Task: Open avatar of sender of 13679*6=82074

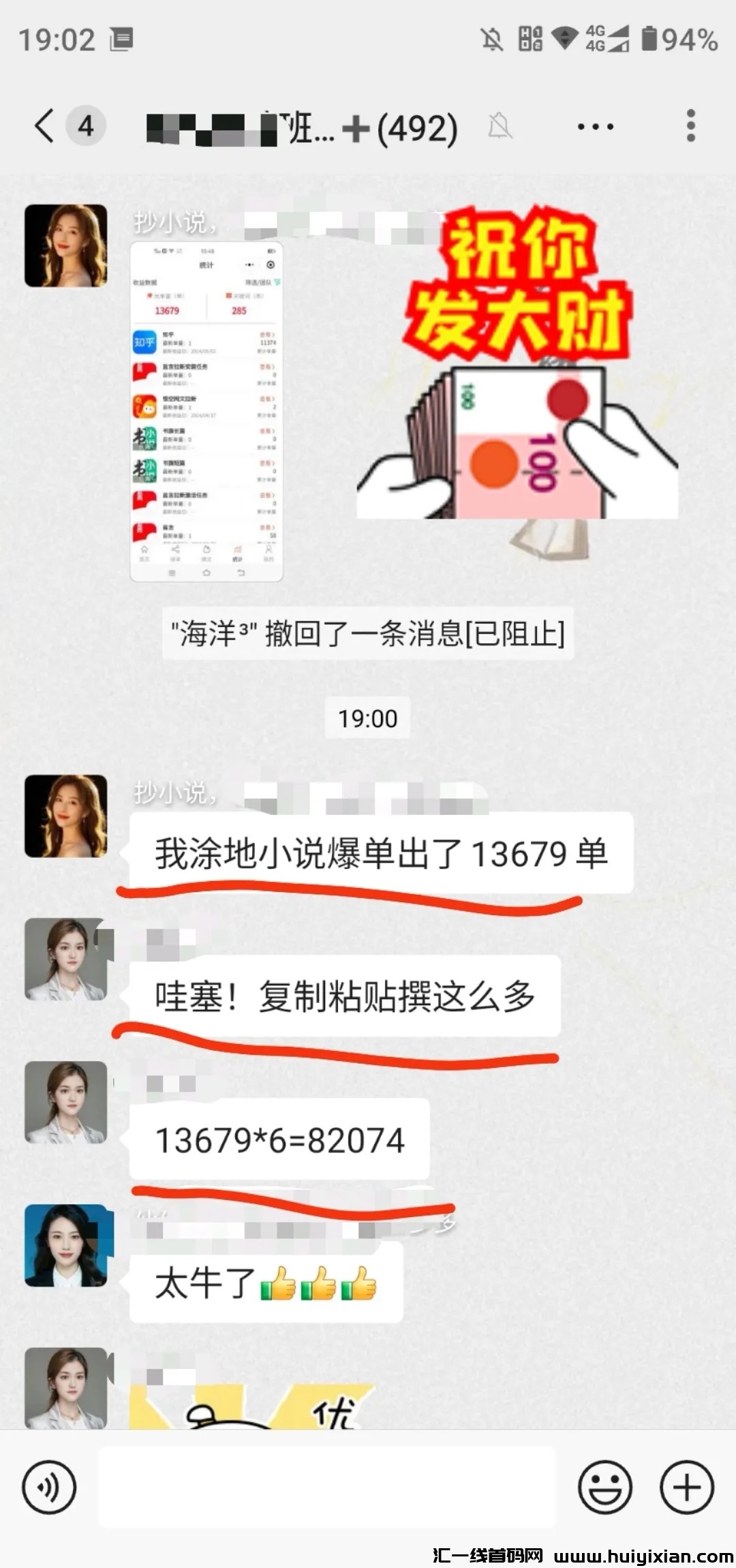Action: point(66,1102)
